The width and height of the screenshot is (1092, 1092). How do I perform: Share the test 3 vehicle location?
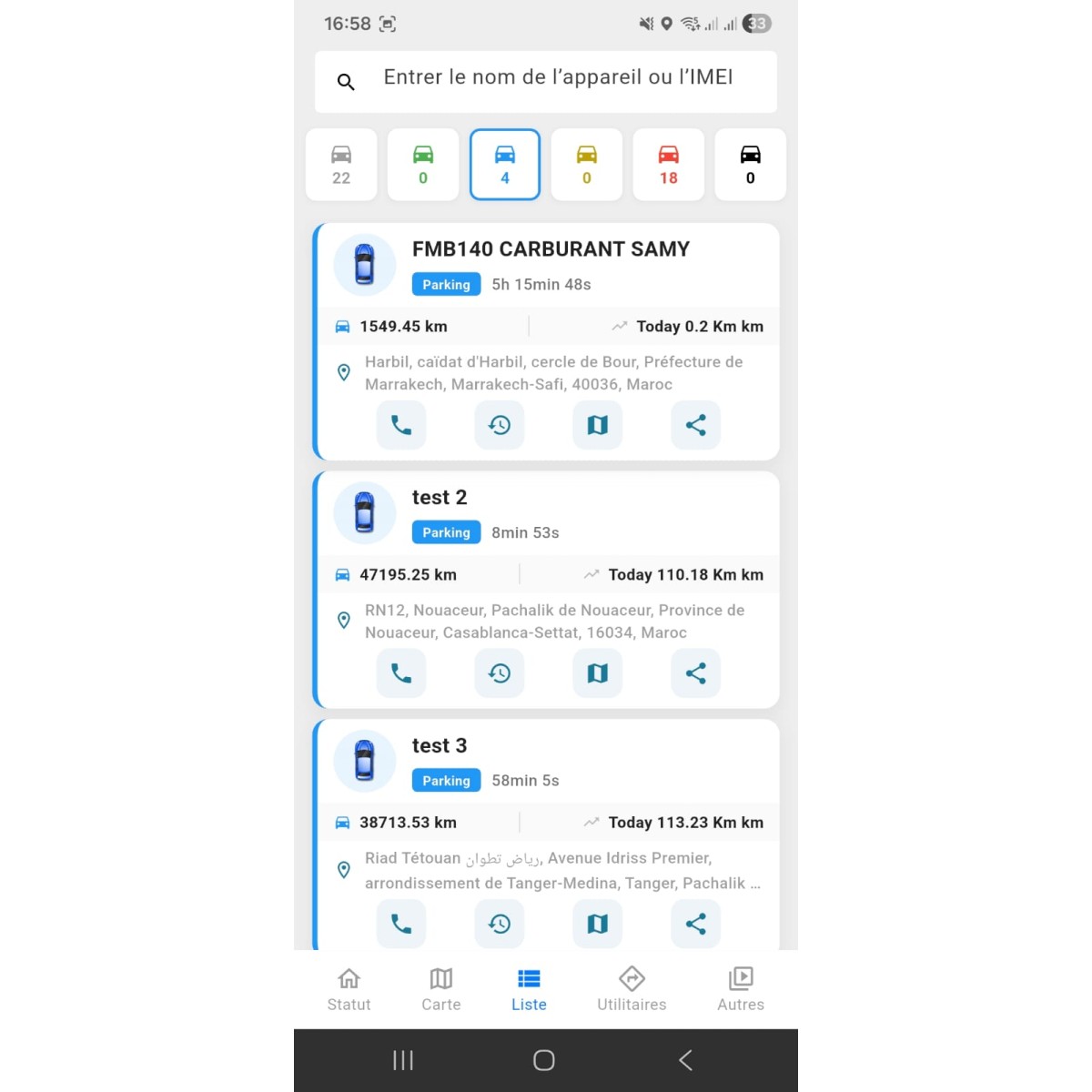[x=696, y=924]
